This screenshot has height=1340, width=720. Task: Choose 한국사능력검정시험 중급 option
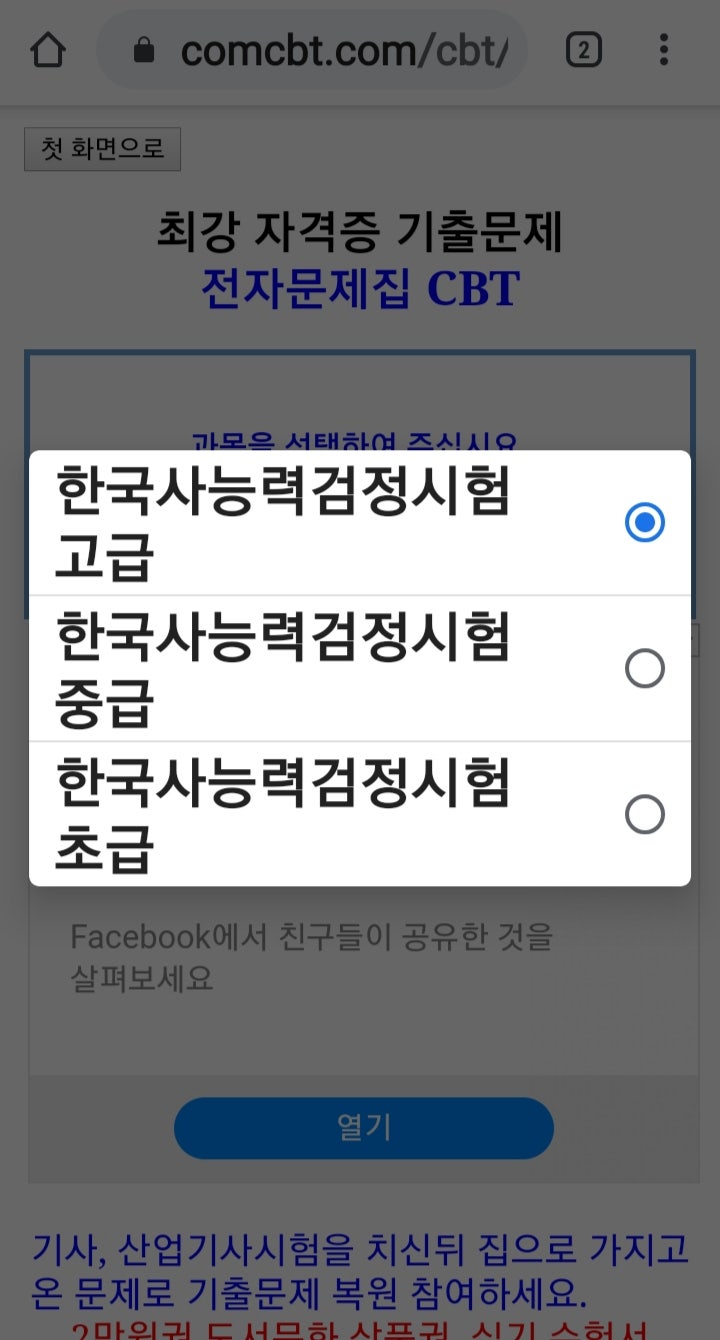[360, 668]
